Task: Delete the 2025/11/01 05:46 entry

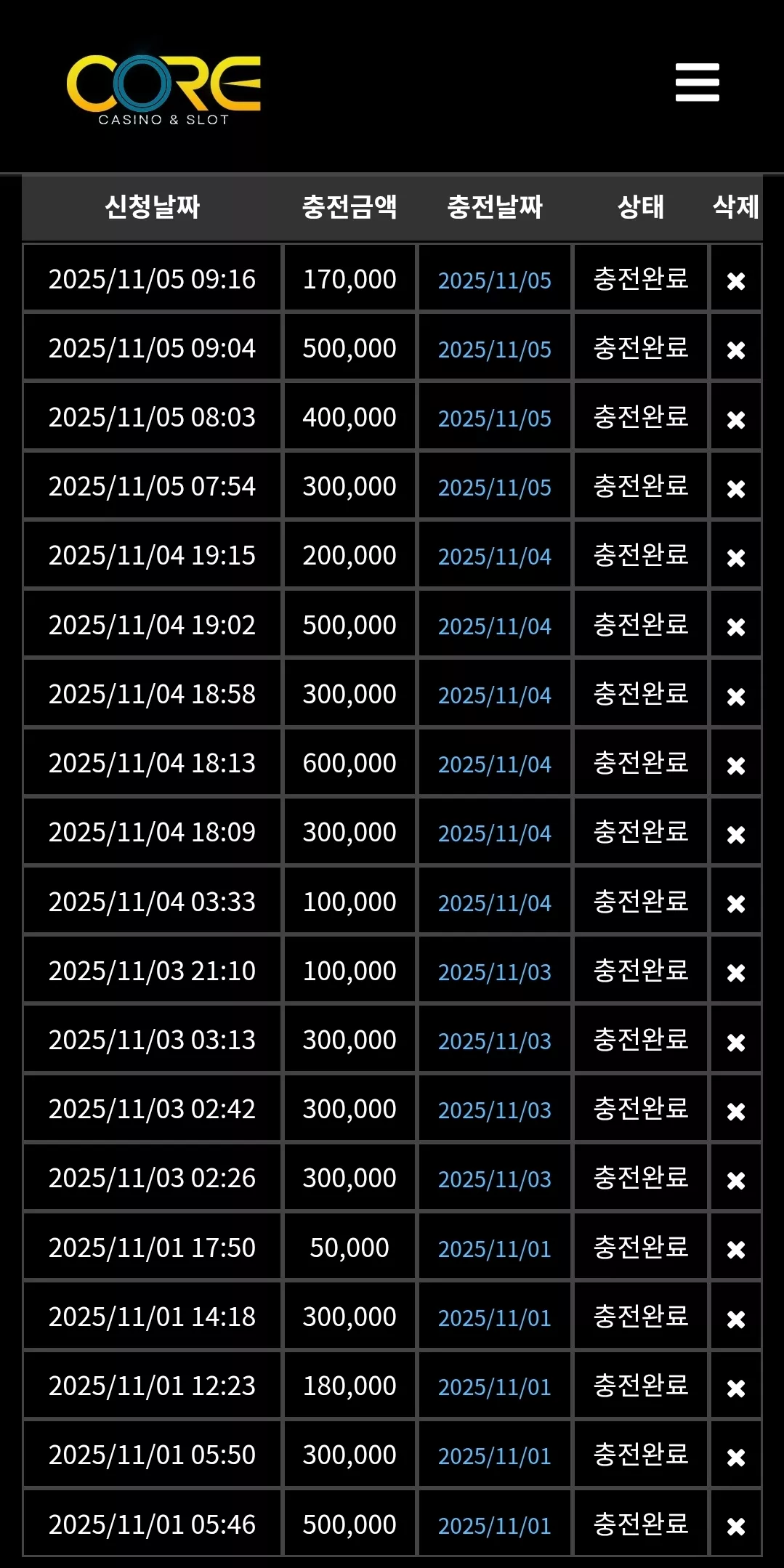Action: pos(736,1526)
